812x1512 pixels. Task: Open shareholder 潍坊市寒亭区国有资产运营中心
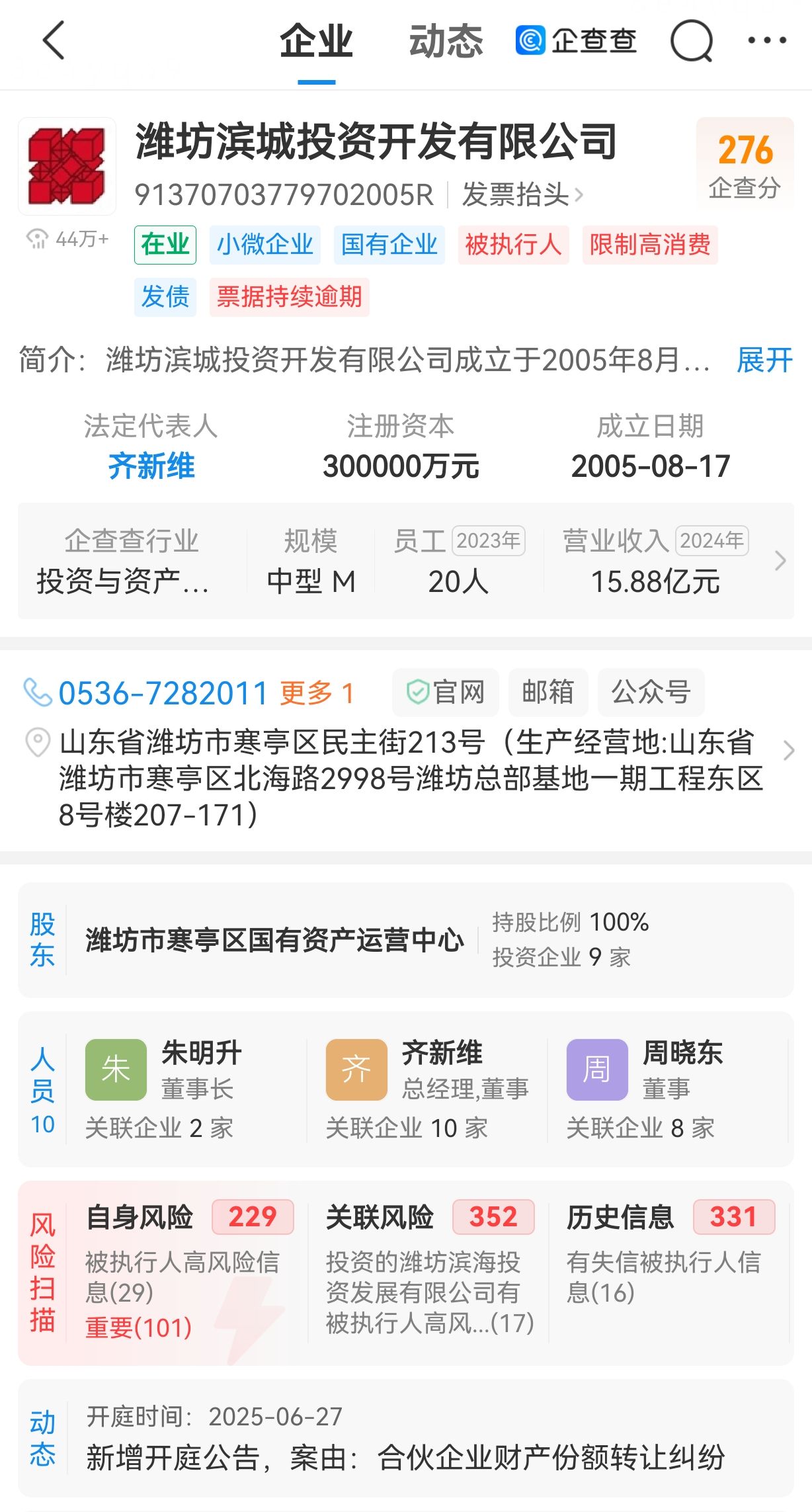[x=274, y=940]
